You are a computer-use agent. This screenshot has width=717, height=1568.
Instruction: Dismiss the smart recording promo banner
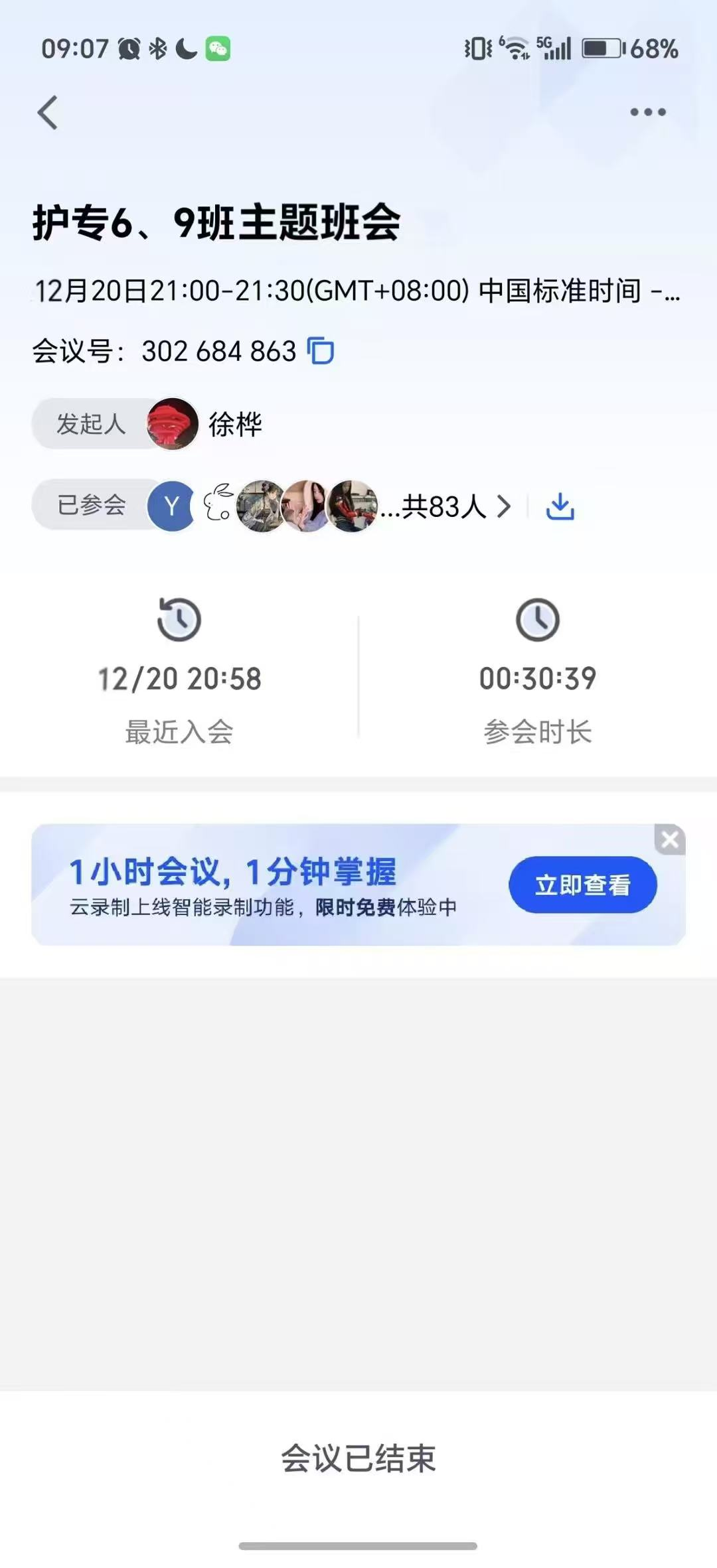(669, 840)
